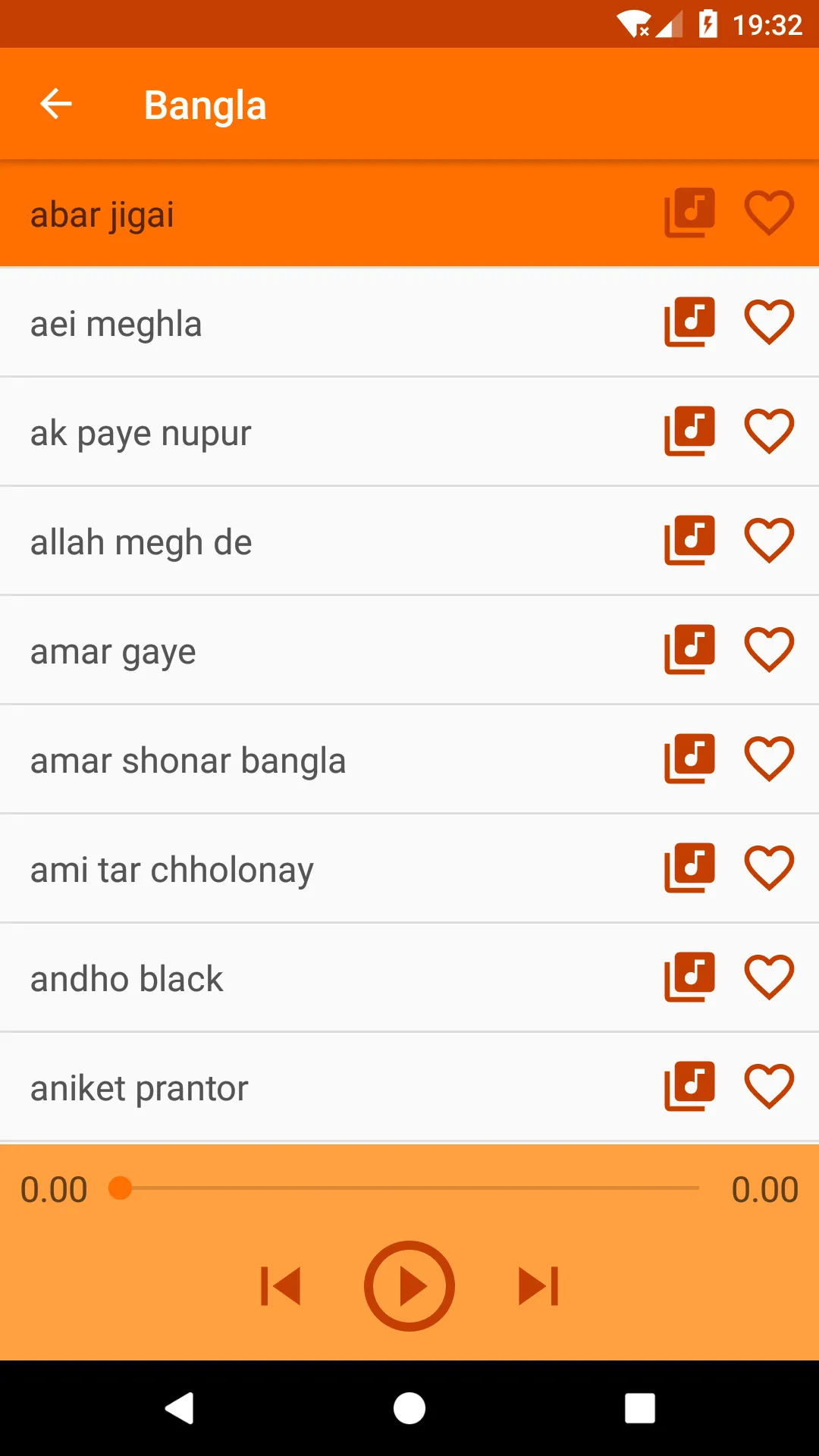This screenshot has width=819, height=1456.
Task: Tap the music library icon for aei meghla
Action: 689,322
